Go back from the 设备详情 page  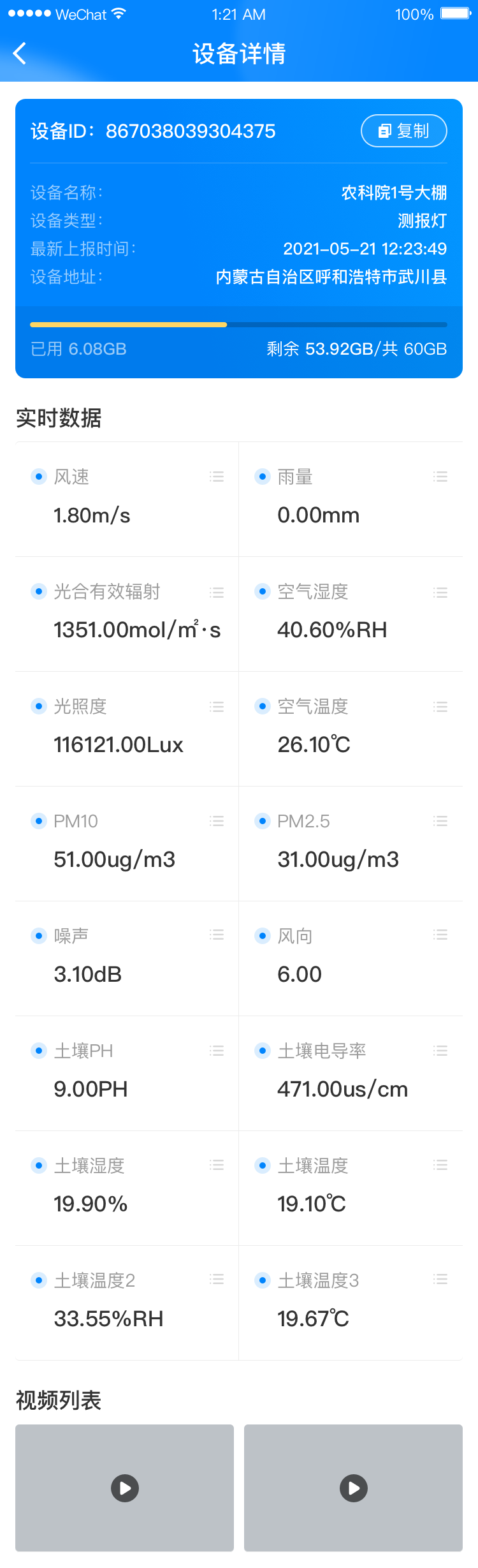(20, 54)
